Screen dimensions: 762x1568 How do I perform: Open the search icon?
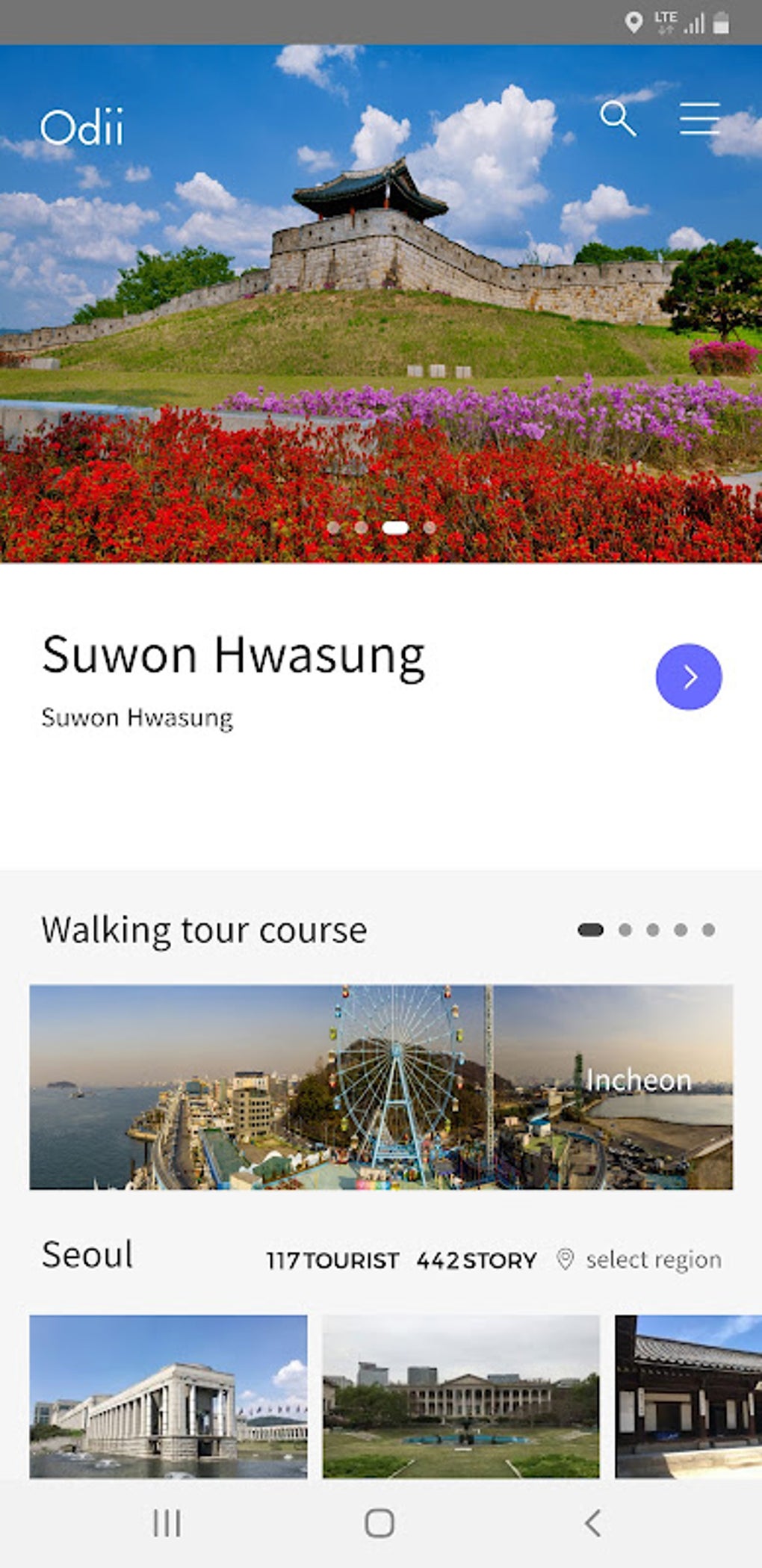(x=619, y=120)
